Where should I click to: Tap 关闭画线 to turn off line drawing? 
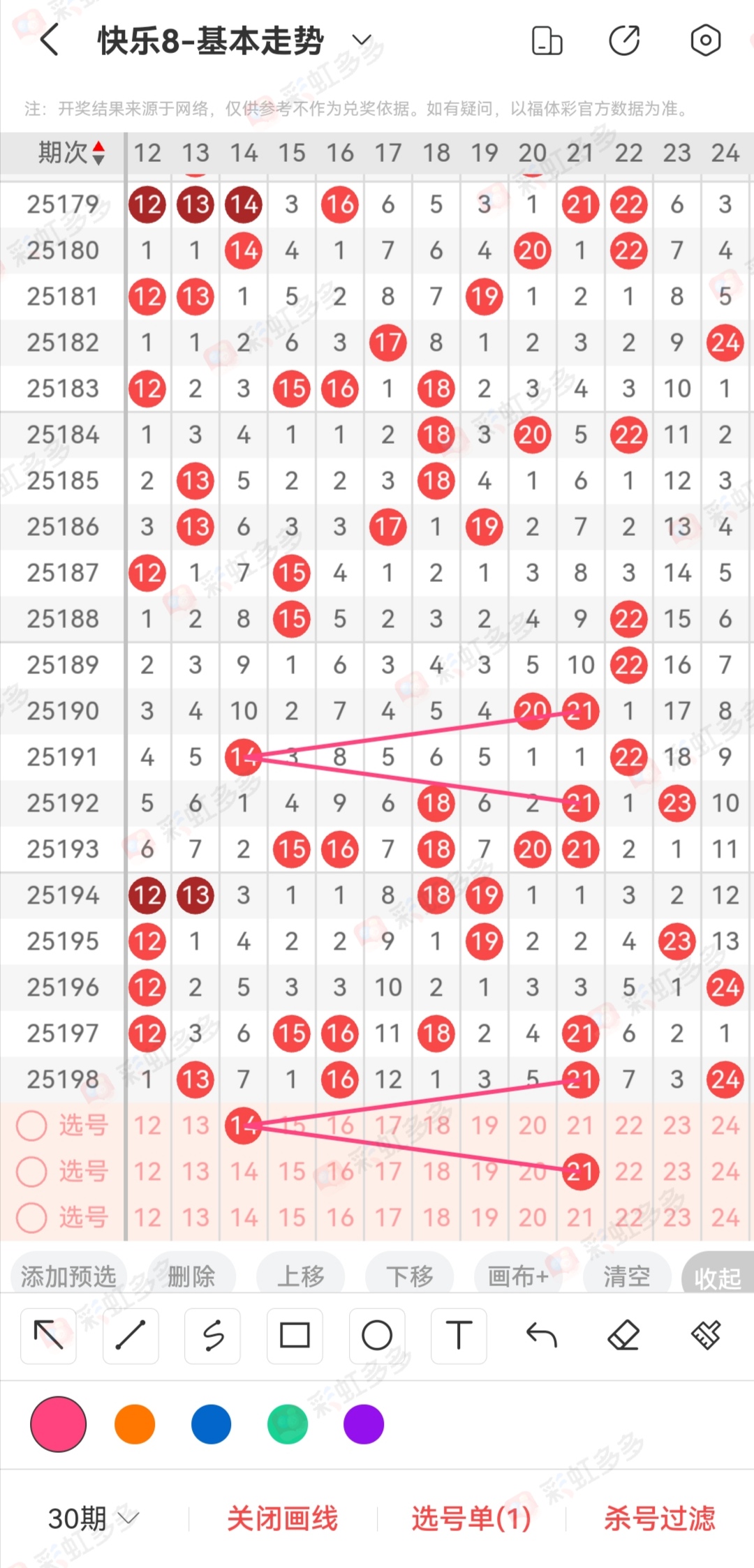click(282, 1518)
